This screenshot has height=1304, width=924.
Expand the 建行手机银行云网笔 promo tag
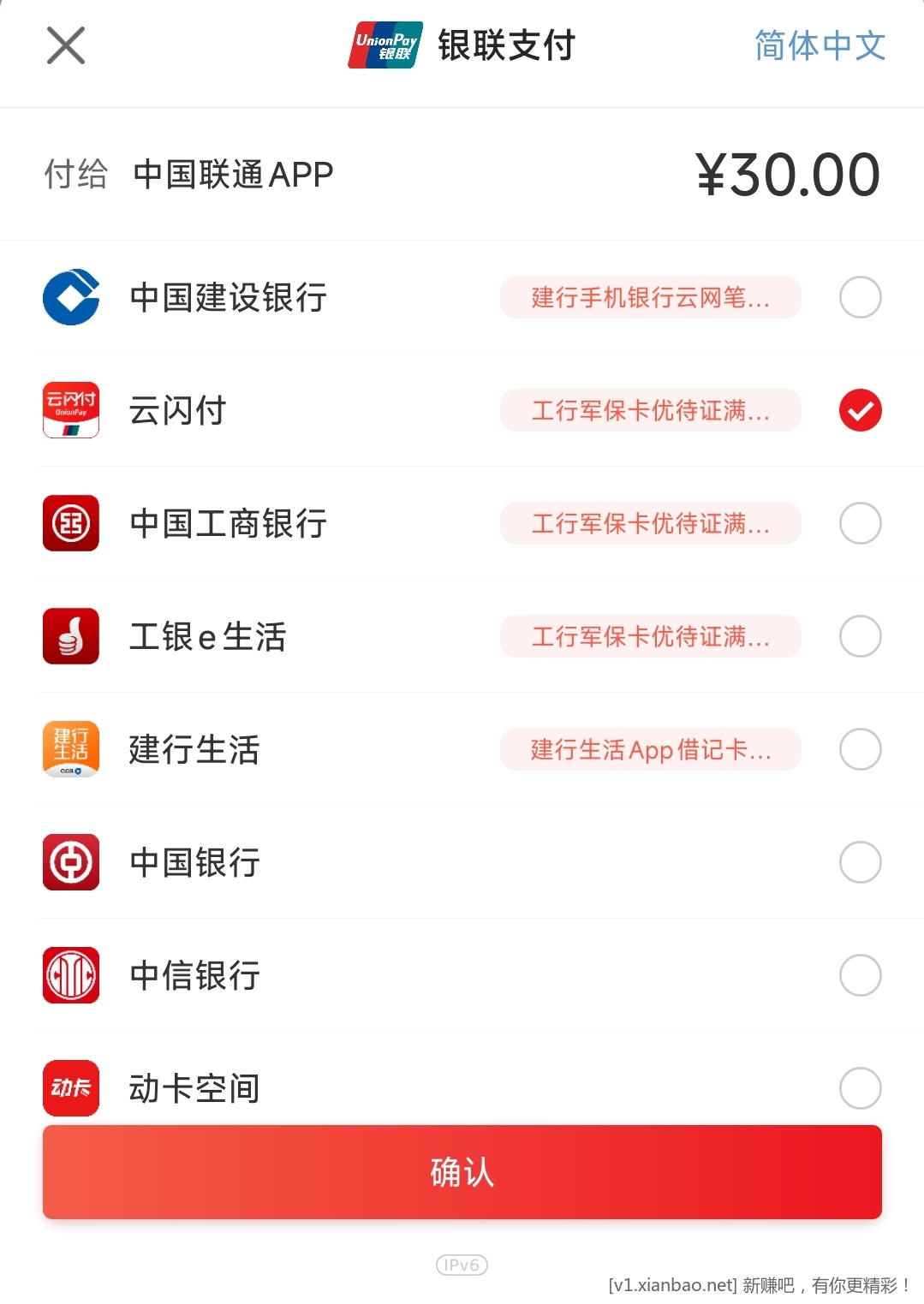pos(651,297)
